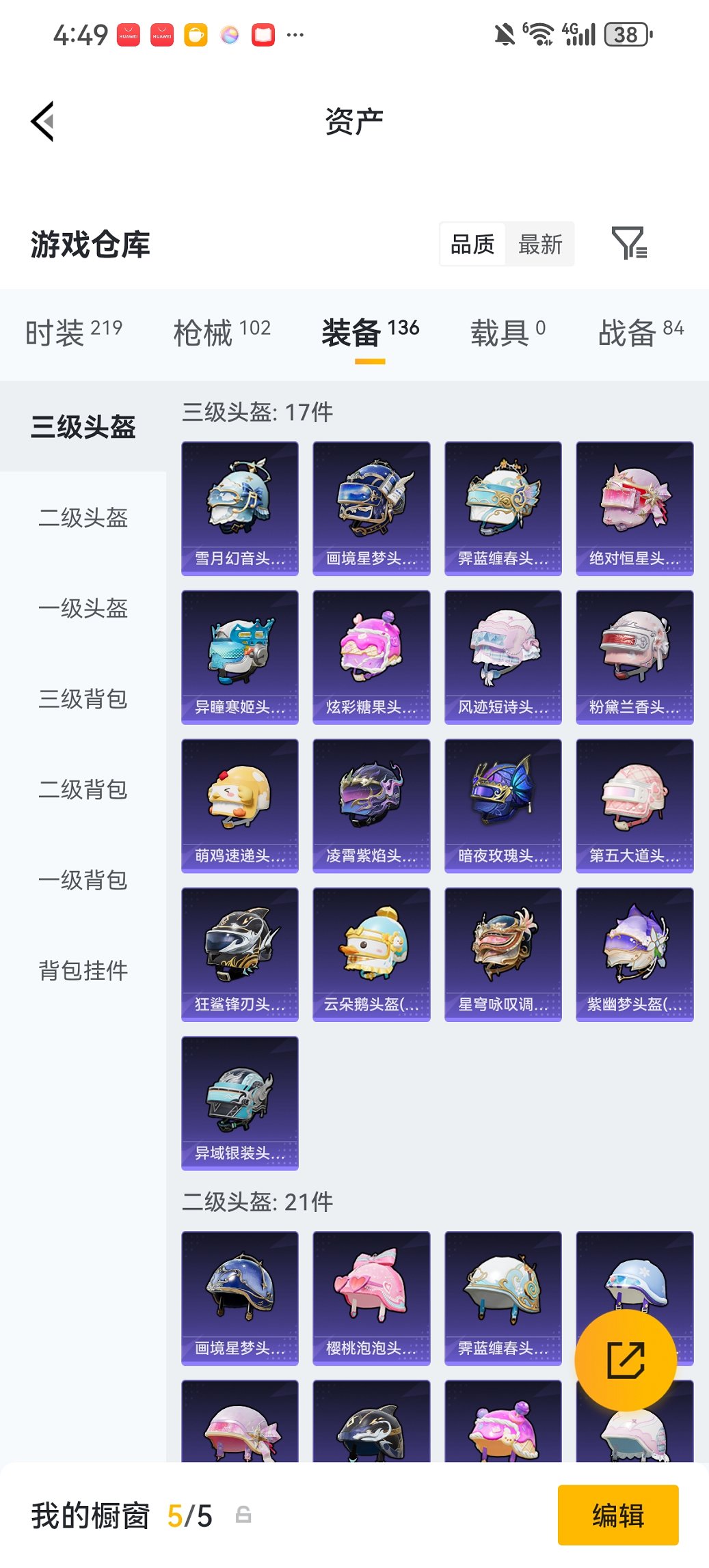Switch sorting to 最新 newest mode
The image size is (709, 1568).
540,244
